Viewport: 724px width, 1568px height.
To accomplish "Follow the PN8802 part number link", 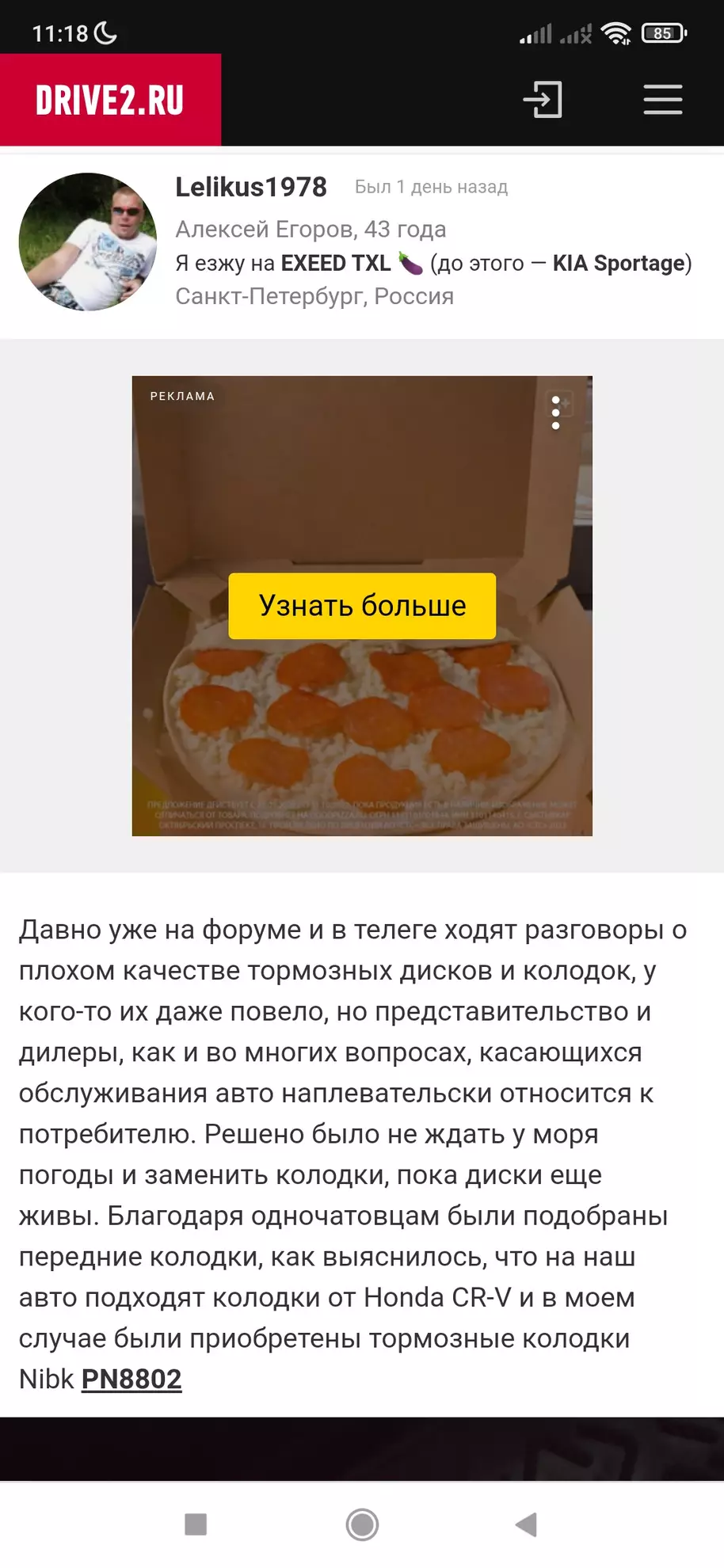I will (131, 1379).
